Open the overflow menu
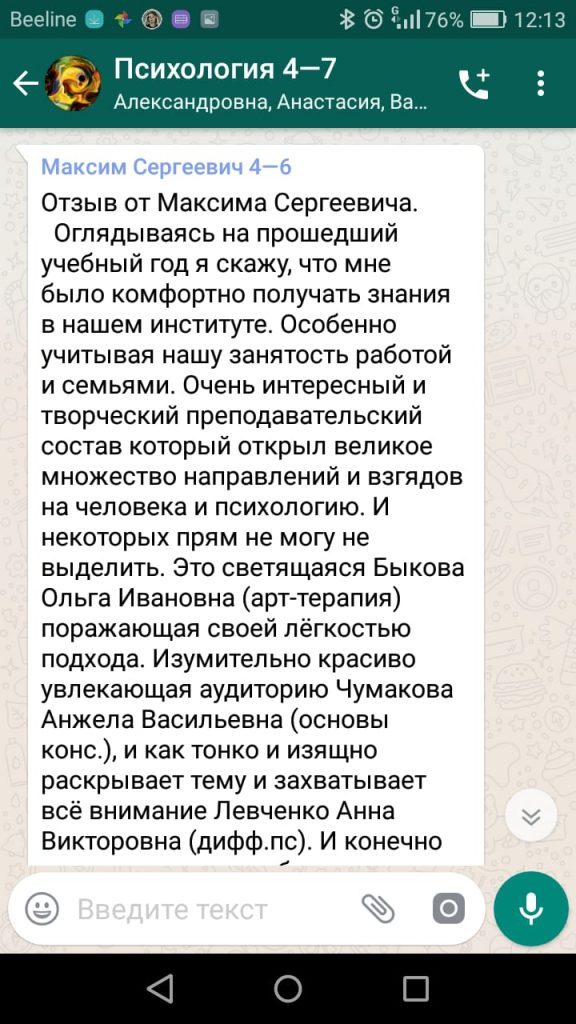Screen dimensions: 576x1024 pyautogui.click(x=541, y=84)
